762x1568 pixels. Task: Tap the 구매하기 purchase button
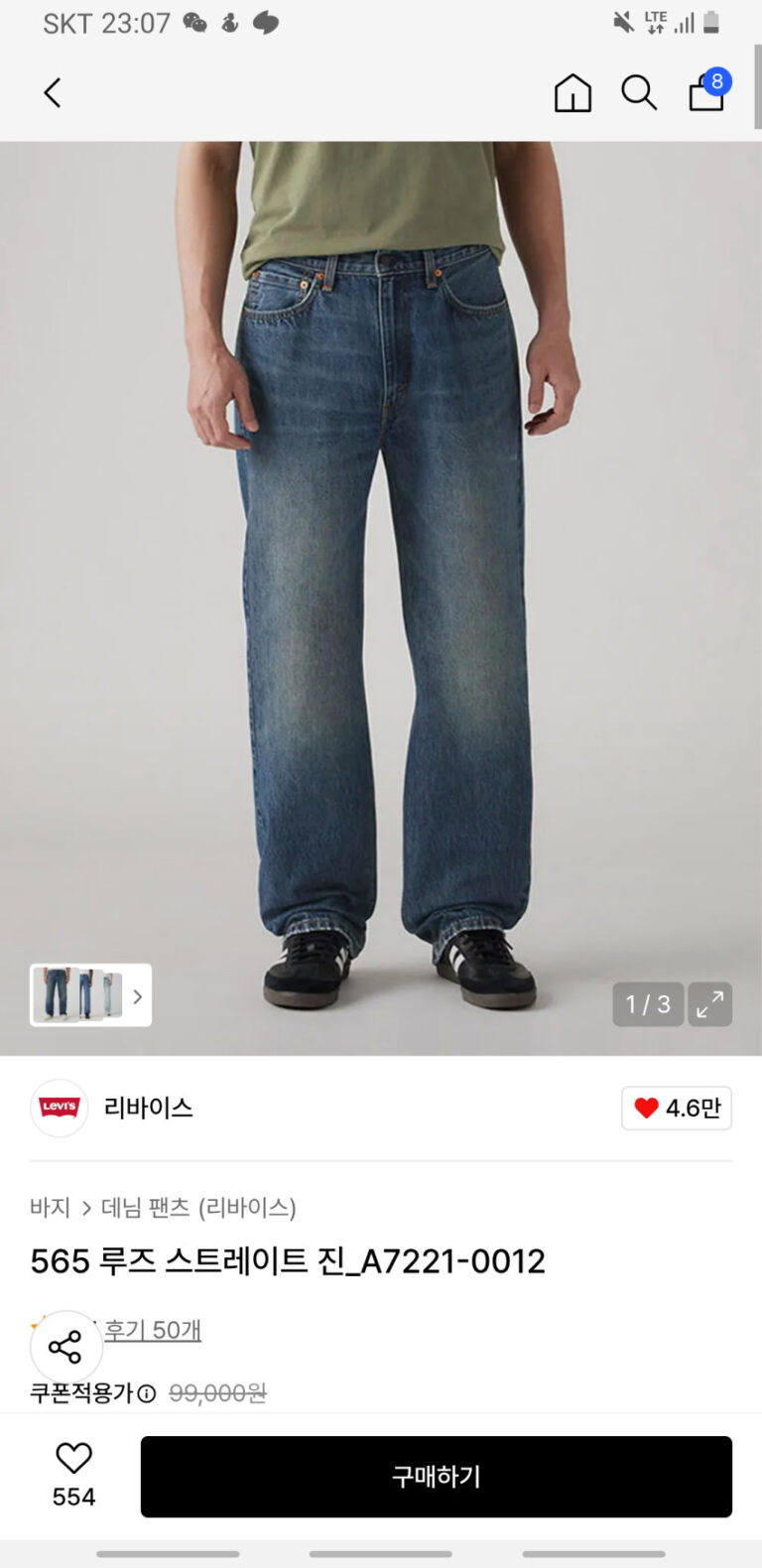point(436,1477)
